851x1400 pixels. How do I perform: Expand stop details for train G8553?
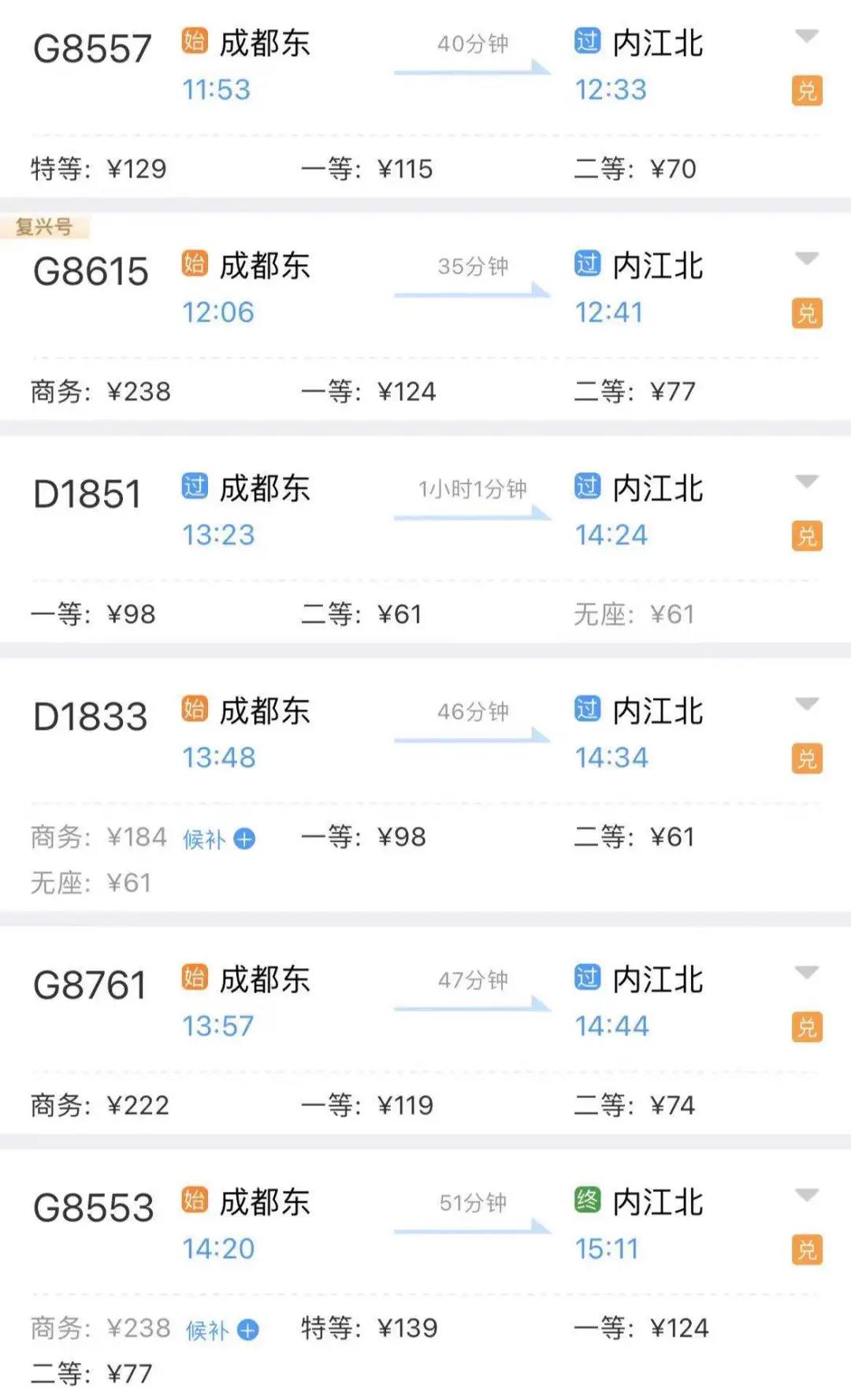click(x=806, y=1195)
